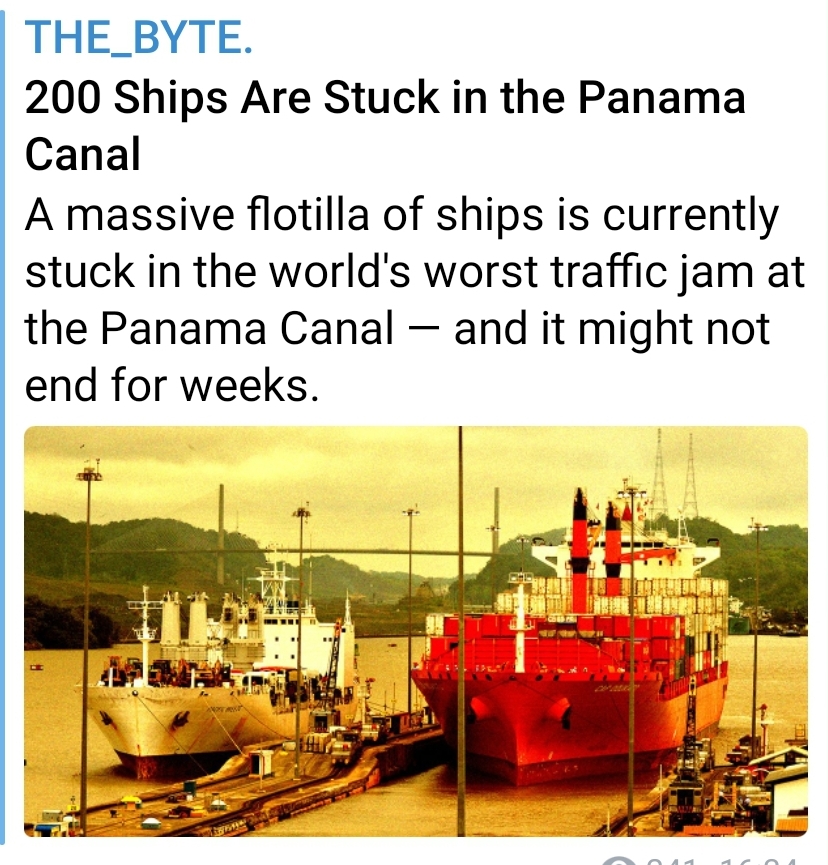Open the Panama Canal ships preview photo

tap(415, 630)
